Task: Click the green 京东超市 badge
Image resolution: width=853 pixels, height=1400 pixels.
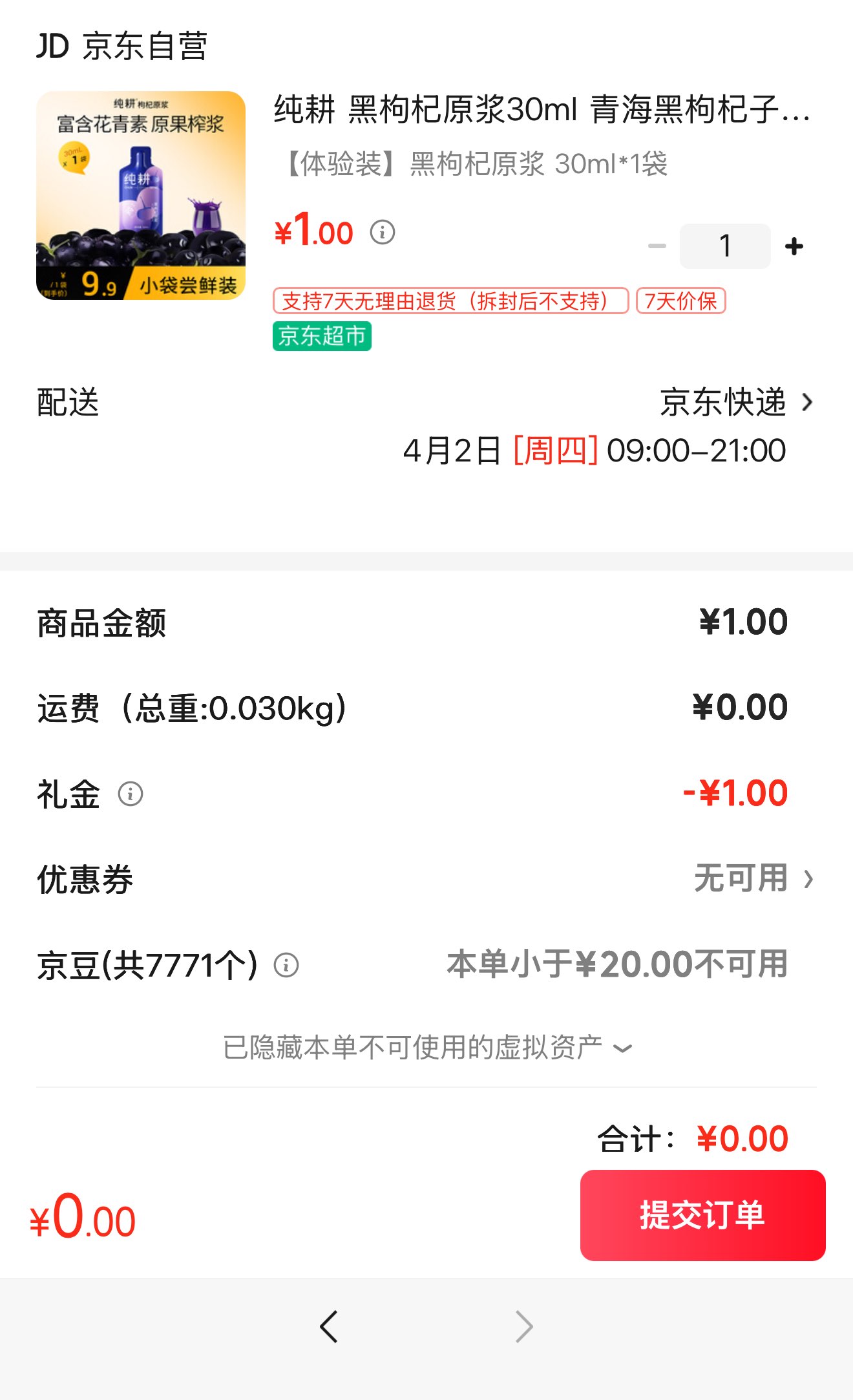Action: click(x=322, y=336)
